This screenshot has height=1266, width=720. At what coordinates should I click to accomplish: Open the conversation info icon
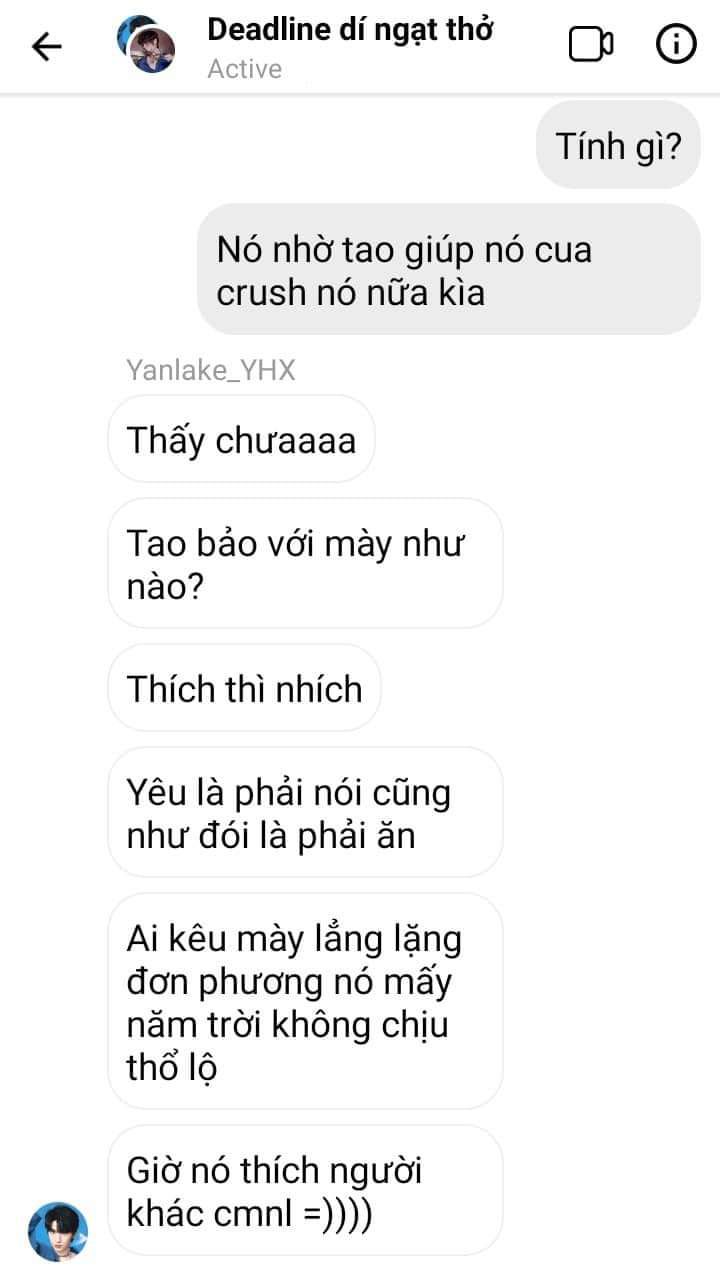pos(676,45)
